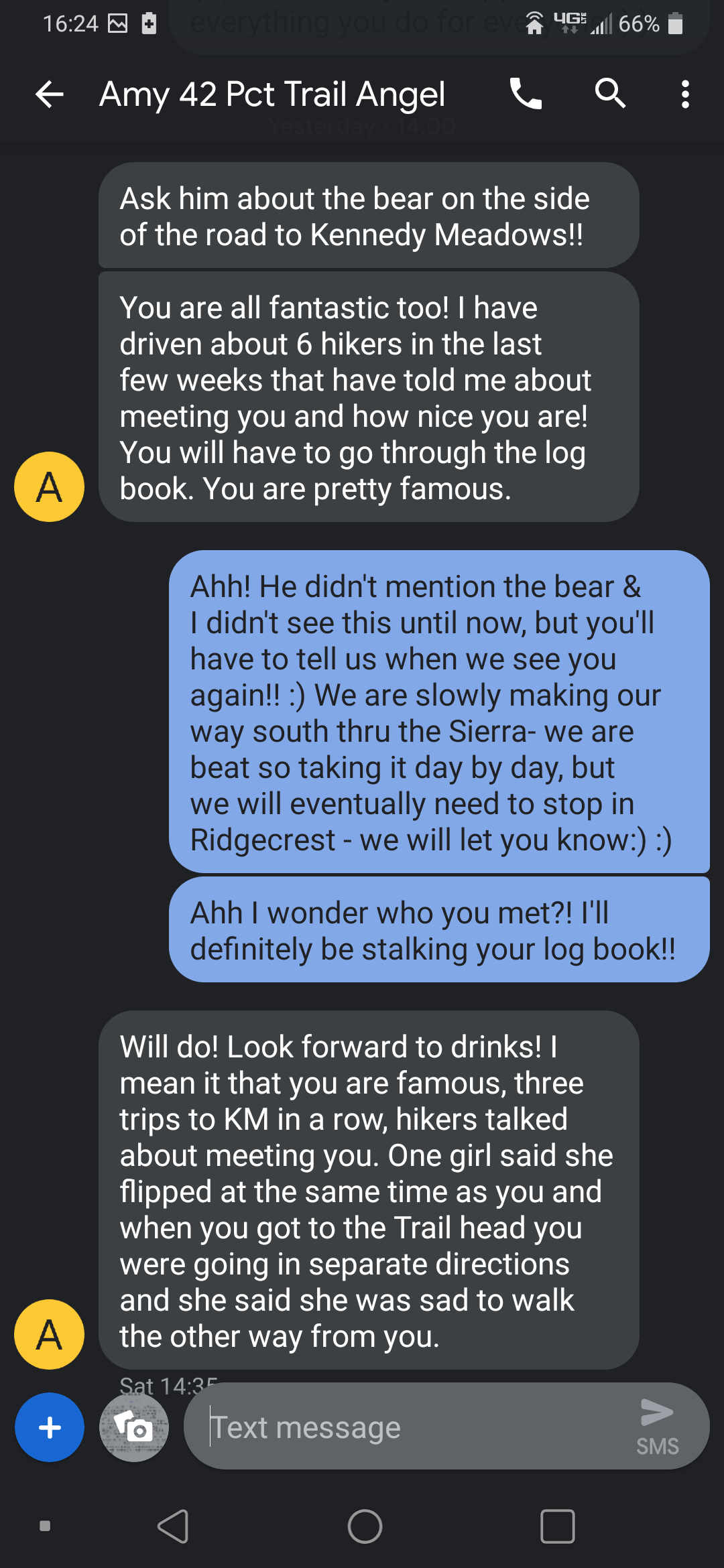Screen dimensions: 724x1568
Task: Tap the system home button
Action: pyautogui.click(x=365, y=1526)
